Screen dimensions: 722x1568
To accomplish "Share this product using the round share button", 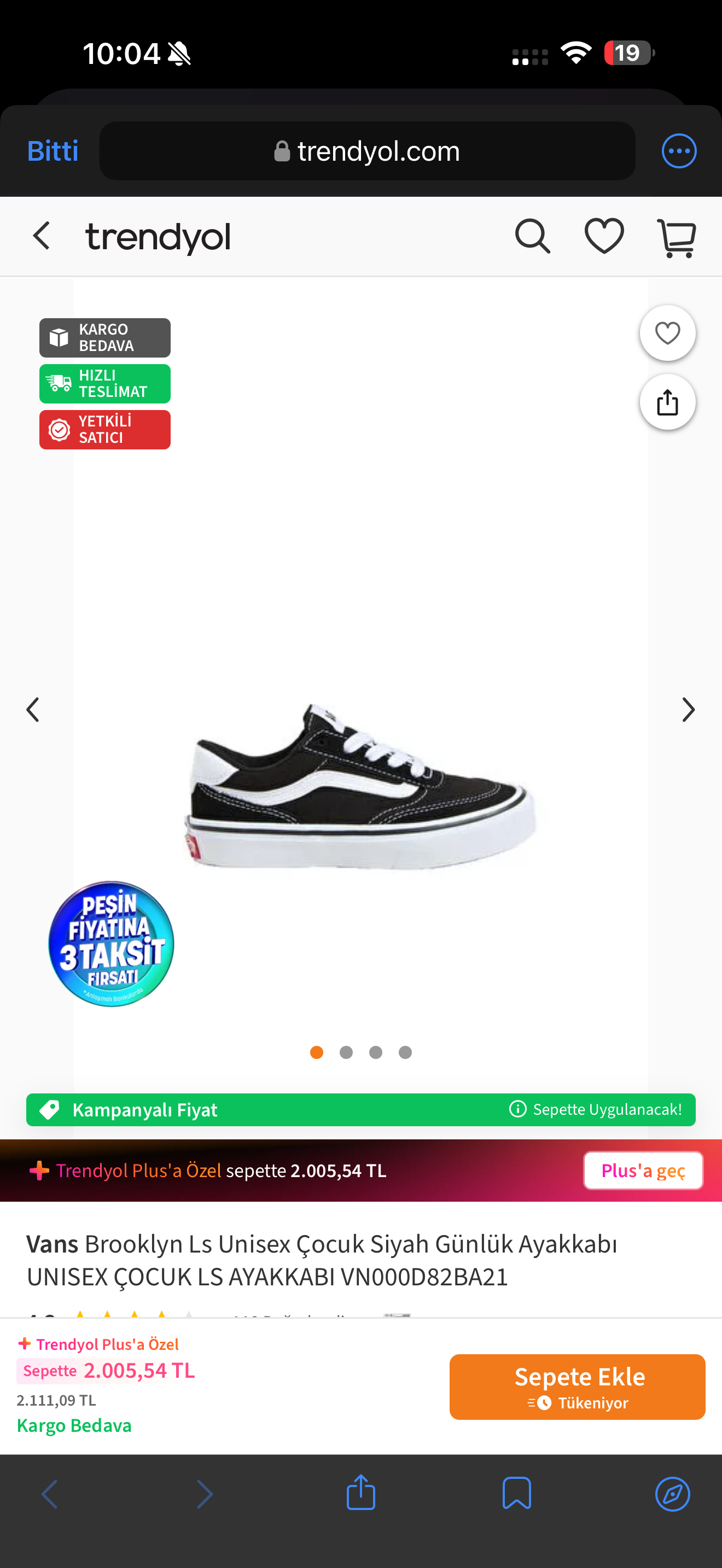I will point(667,402).
